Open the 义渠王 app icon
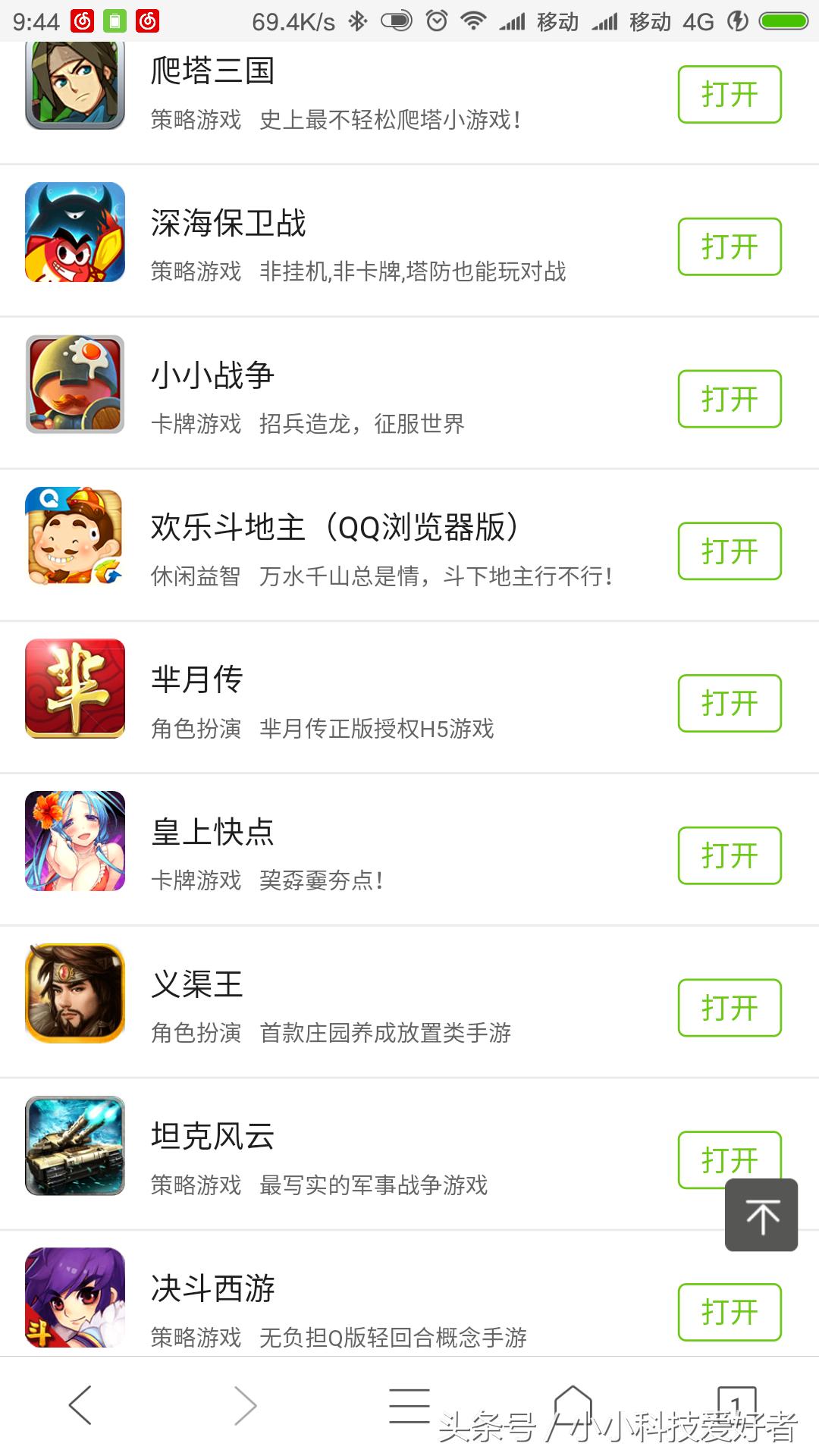The width and height of the screenshot is (819, 1456). (74, 993)
